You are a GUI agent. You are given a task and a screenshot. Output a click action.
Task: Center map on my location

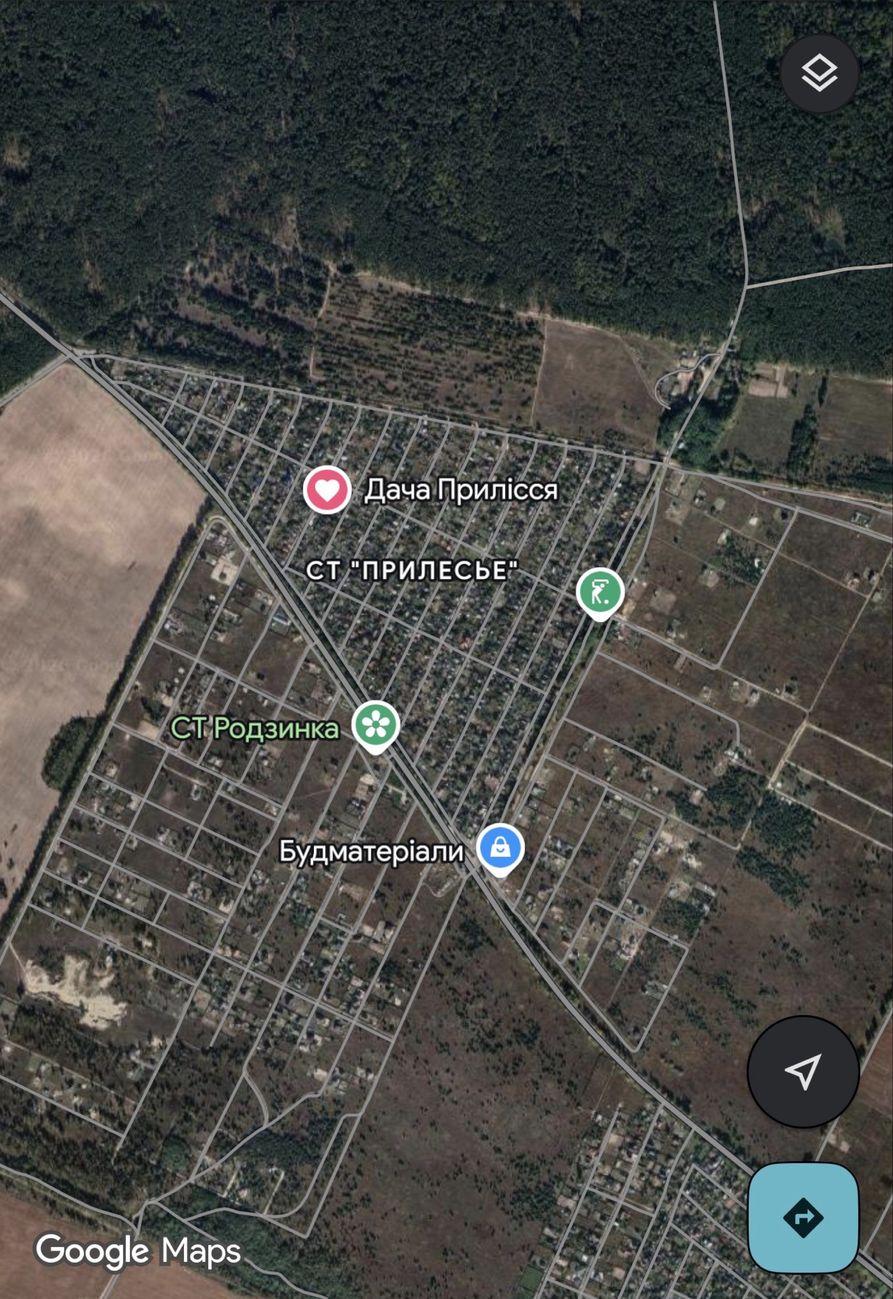[x=802, y=1072]
